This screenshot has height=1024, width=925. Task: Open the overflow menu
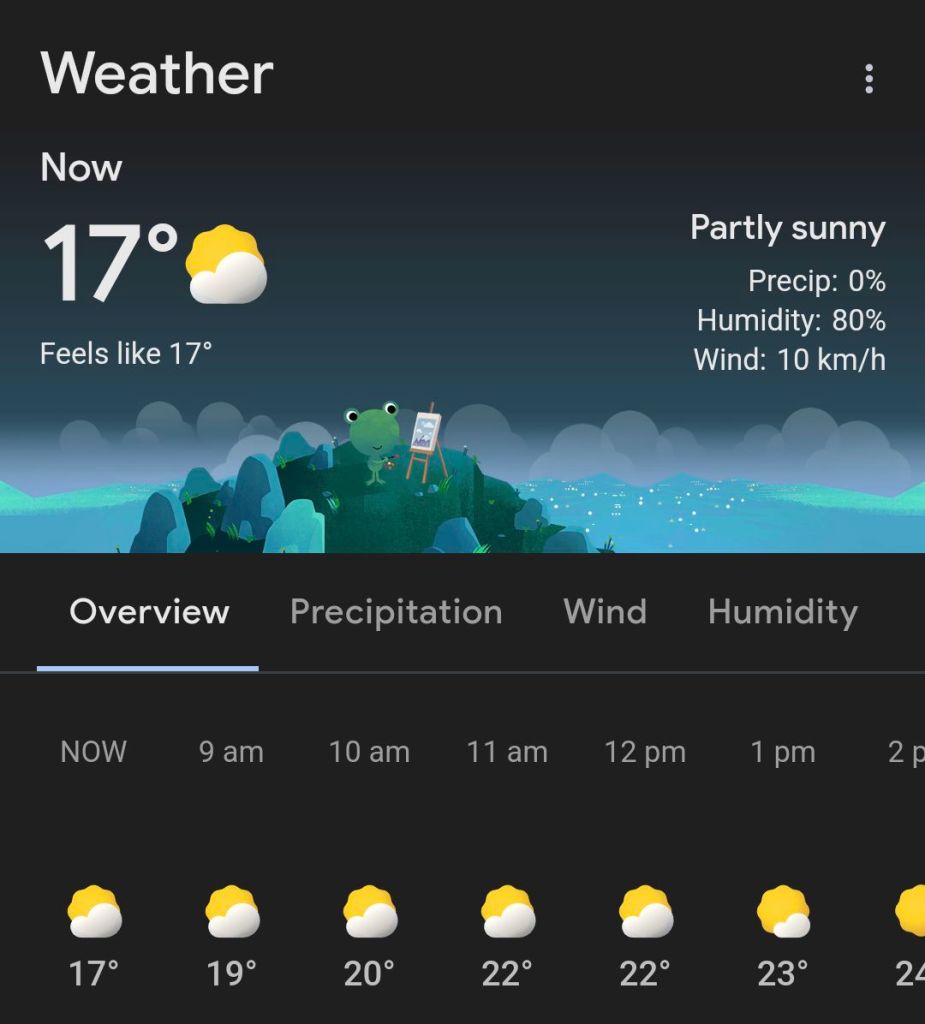[869, 78]
